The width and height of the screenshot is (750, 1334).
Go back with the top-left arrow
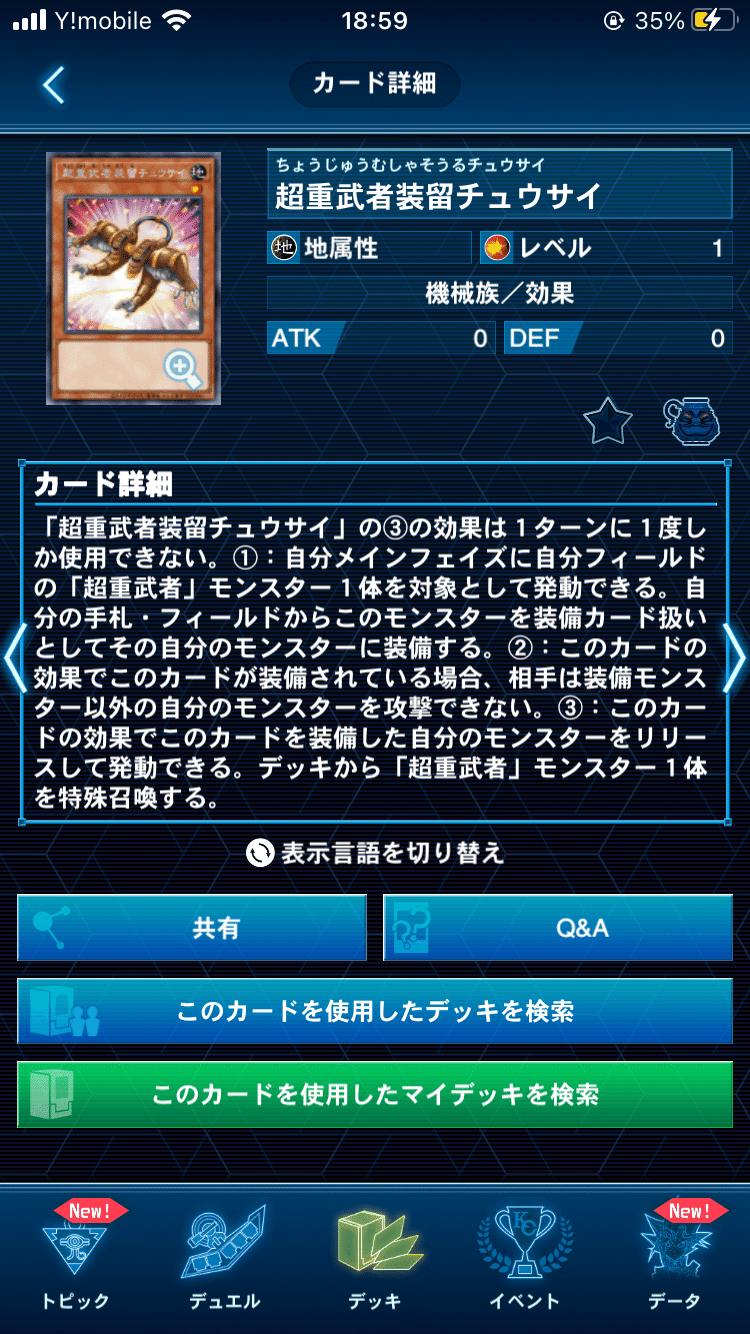click(x=53, y=85)
